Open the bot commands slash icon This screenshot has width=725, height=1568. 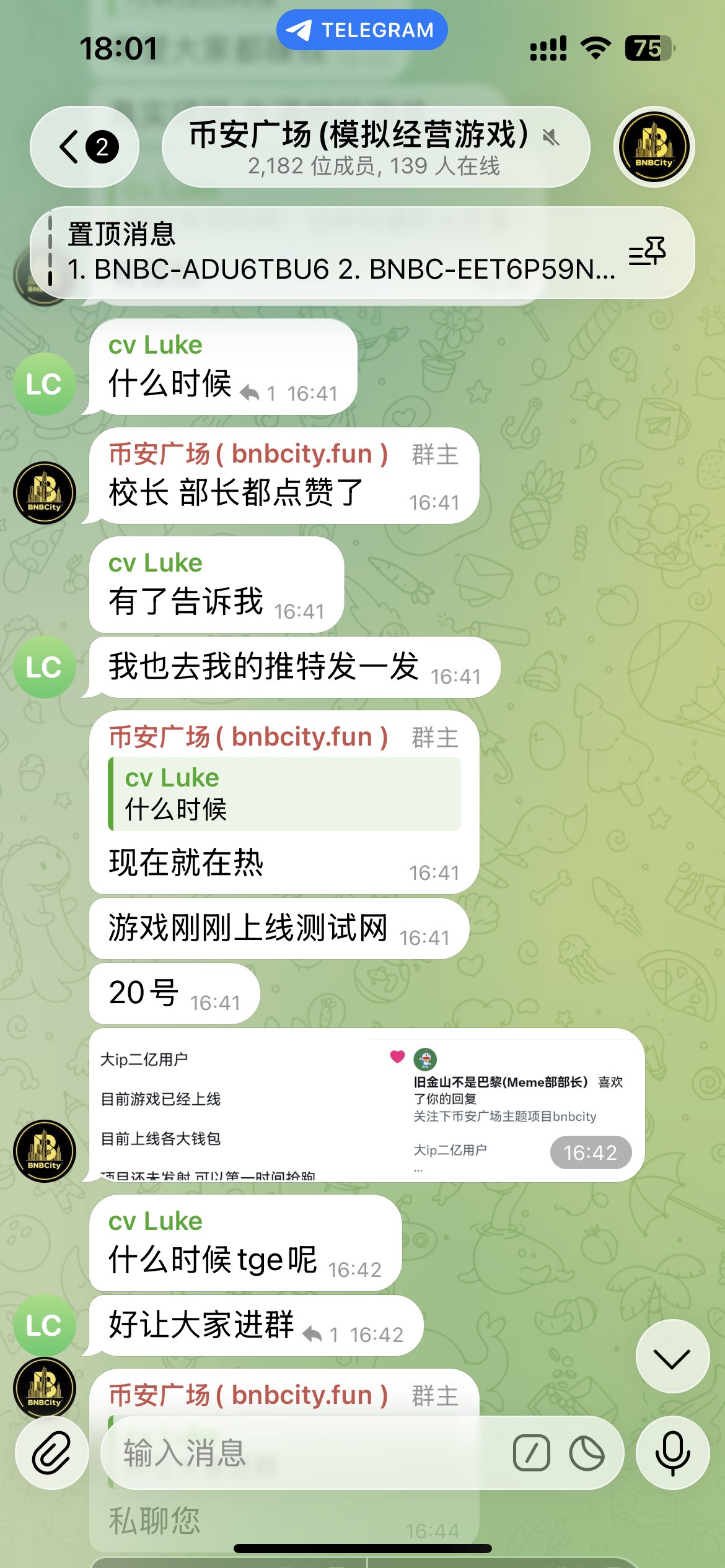pos(532,1452)
